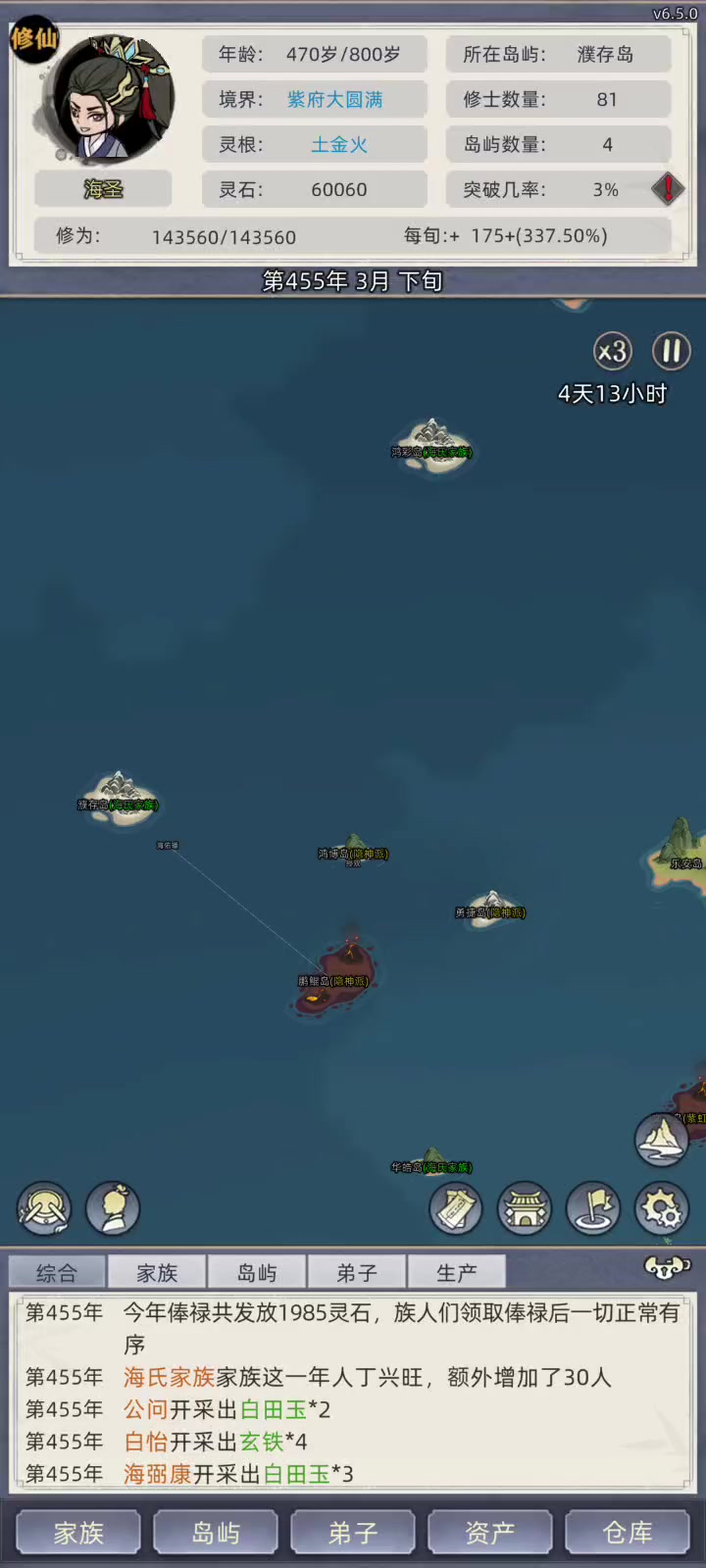The height and width of the screenshot is (1568, 706).
Task: Toggle the x3 game speed button
Action: [x=613, y=351]
